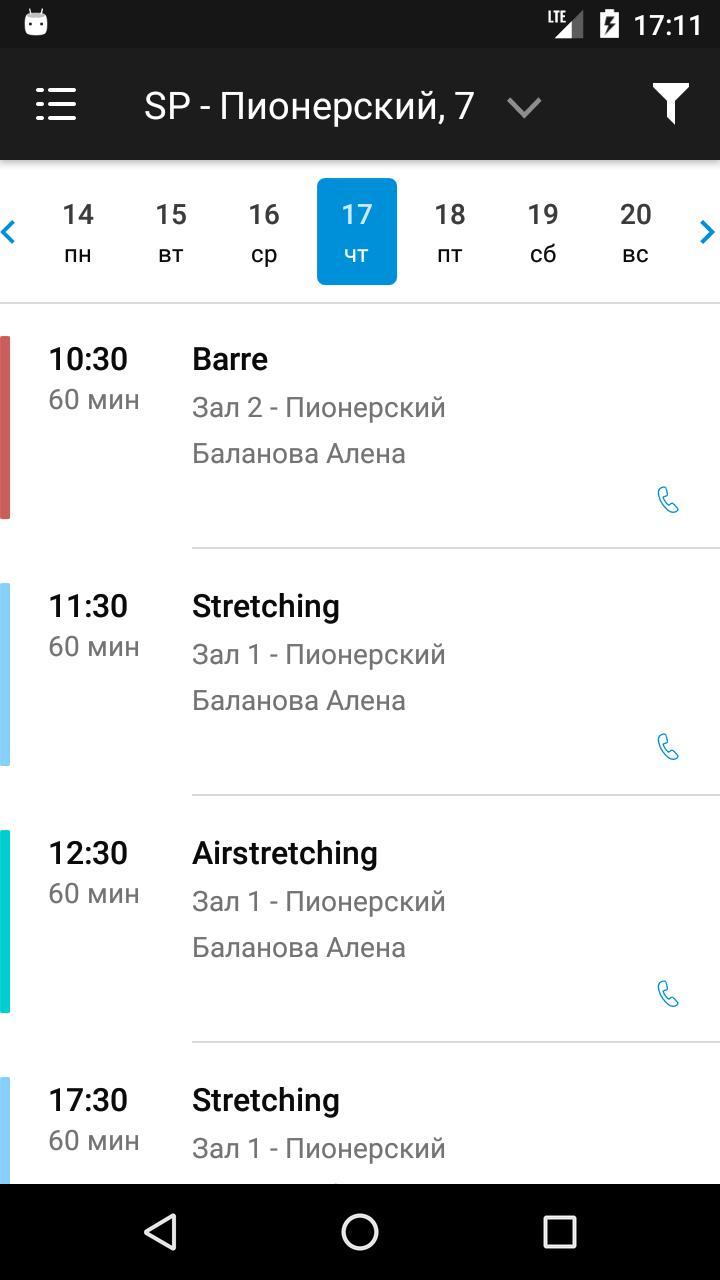The width and height of the screenshot is (720, 1280).
Task: Select Thursday the 17th
Action: coord(357,232)
